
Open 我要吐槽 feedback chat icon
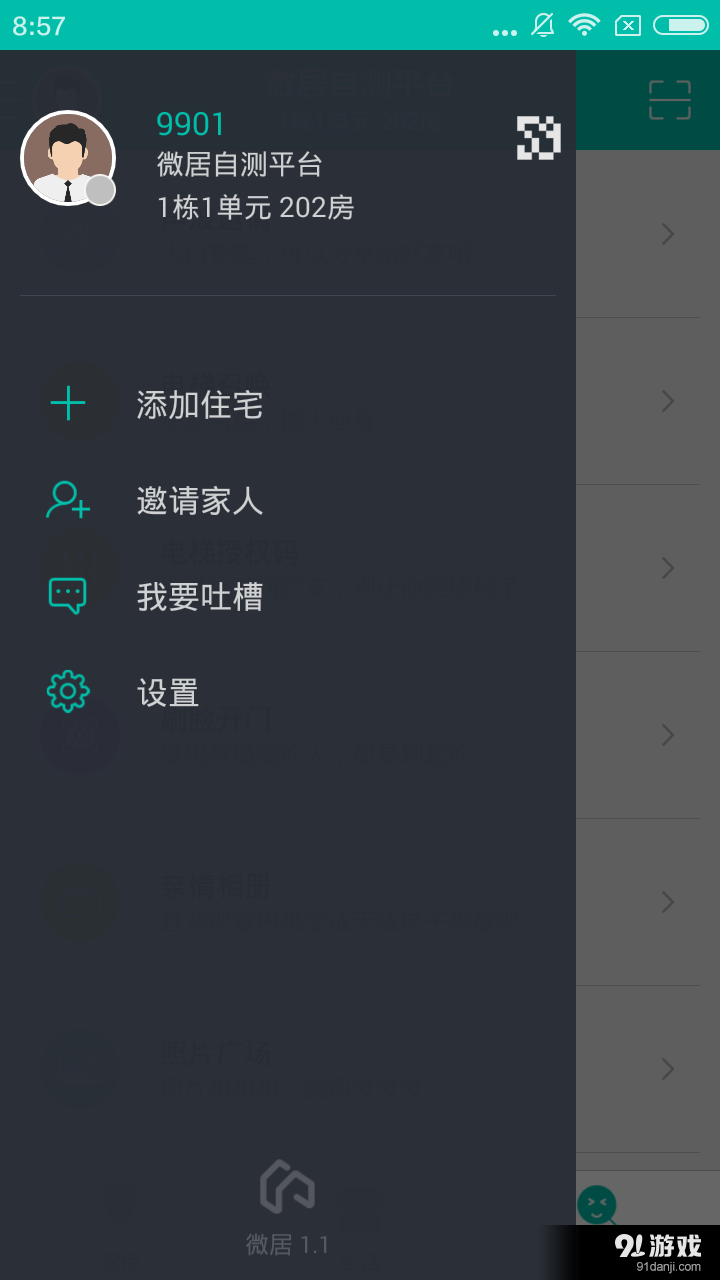[x=67, y=594]
